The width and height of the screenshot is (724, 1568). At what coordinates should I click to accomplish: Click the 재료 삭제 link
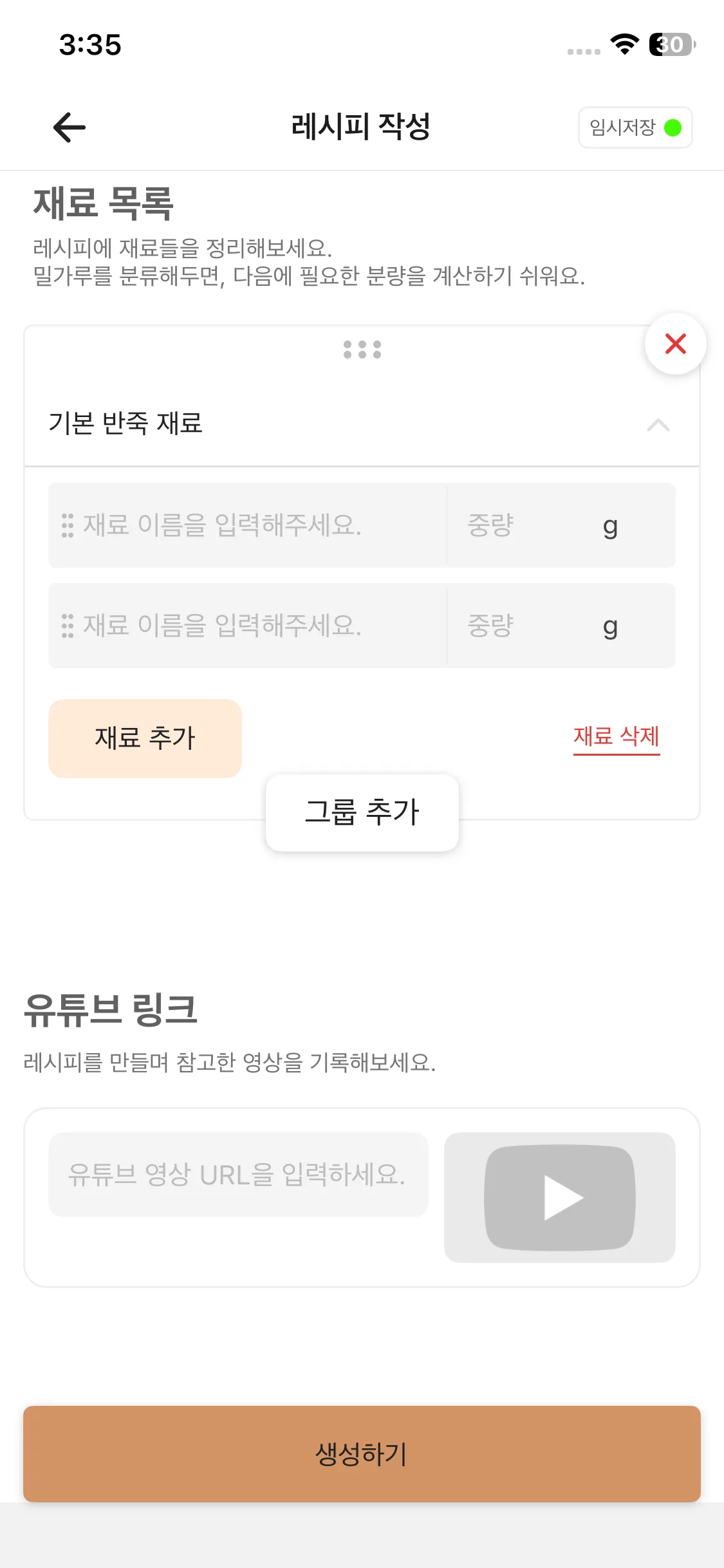point(617,738)
